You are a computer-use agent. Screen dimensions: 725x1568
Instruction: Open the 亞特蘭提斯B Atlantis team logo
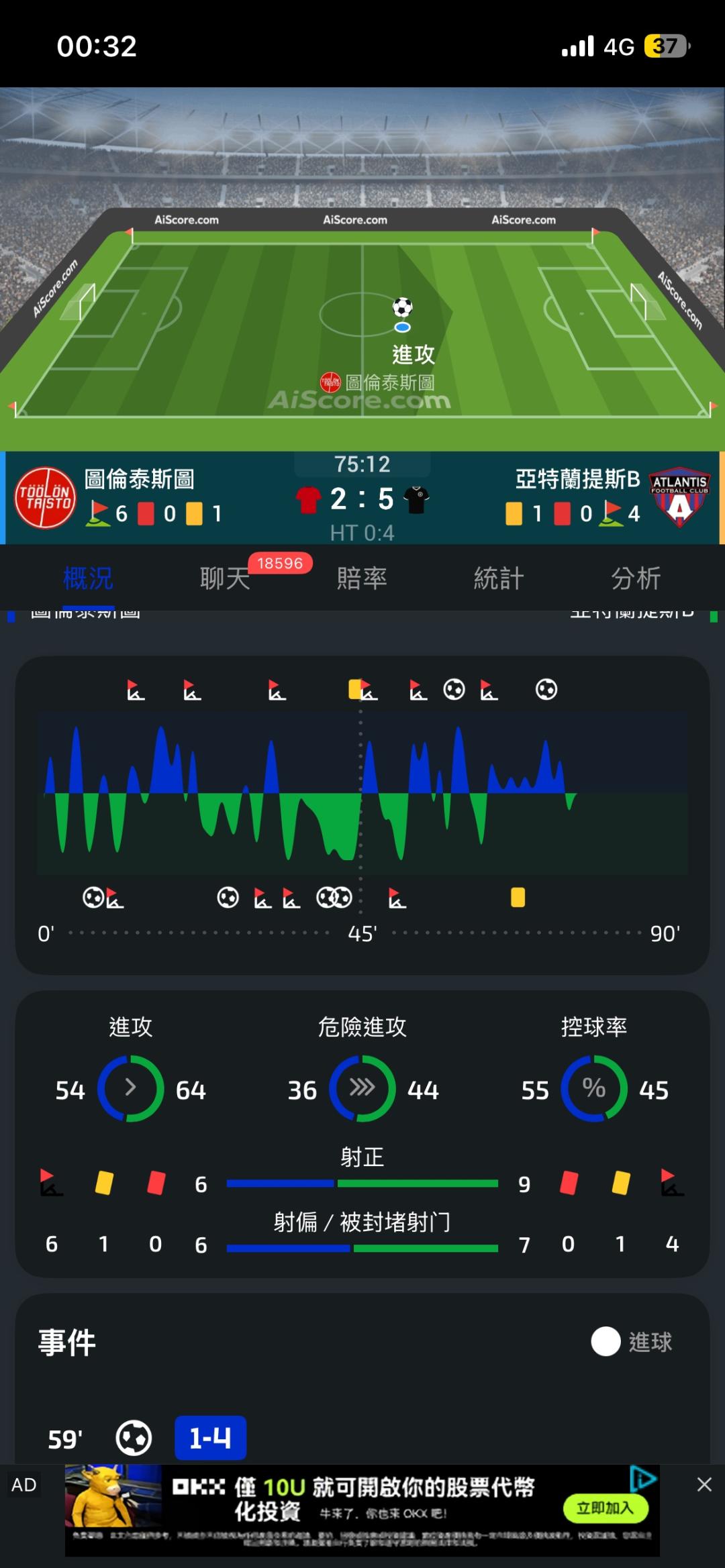click(x=679, y=497)
